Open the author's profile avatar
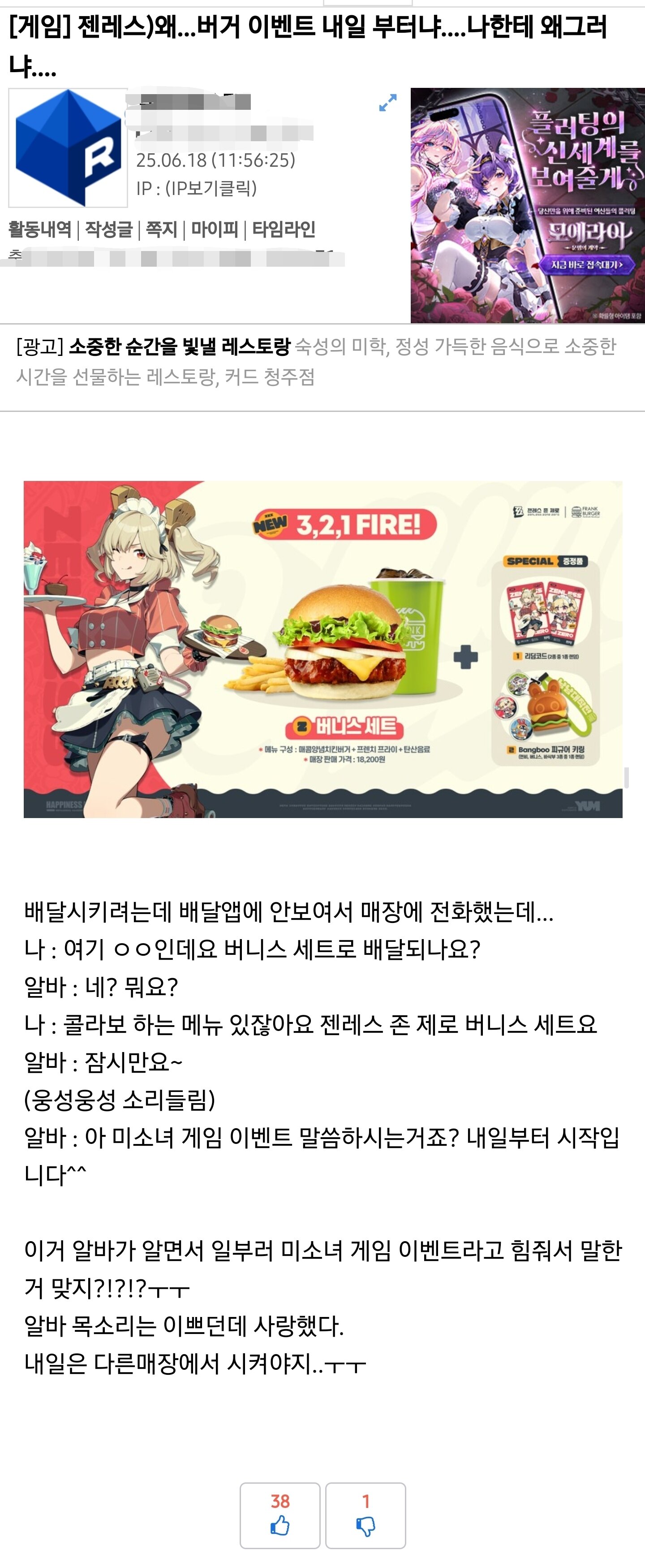645x1568 pixels. (68, 148)
